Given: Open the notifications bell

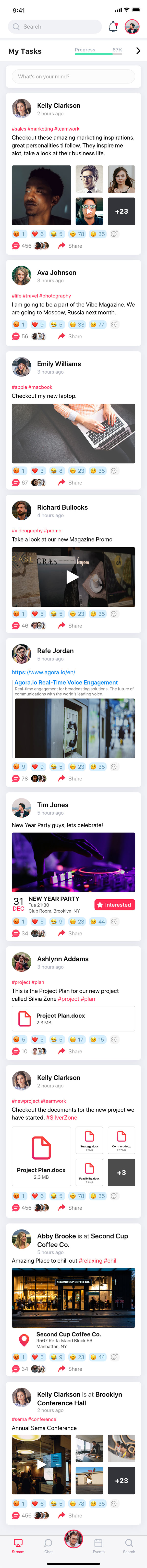Looking at the screenshot, I should tap(113, 27).
